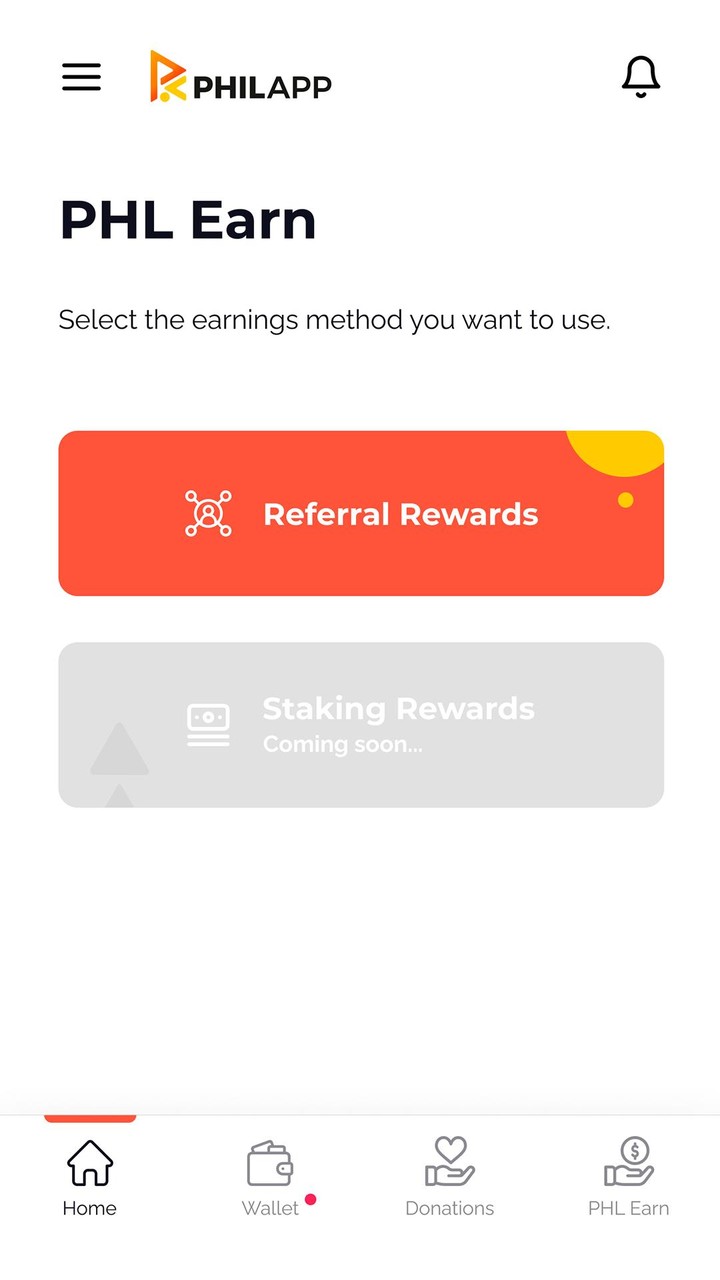
Task: Open the hamburger drawer menu
Action: [x=81, y=77]
